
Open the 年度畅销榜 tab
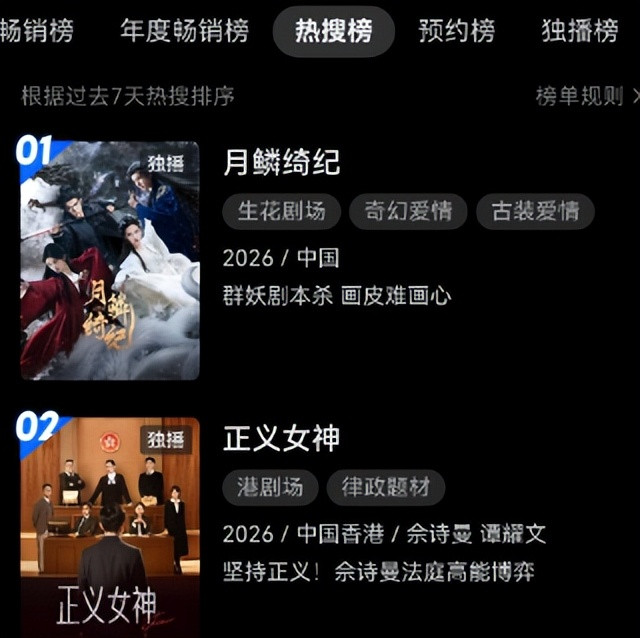pyautogui.click(x=184, y=31)
